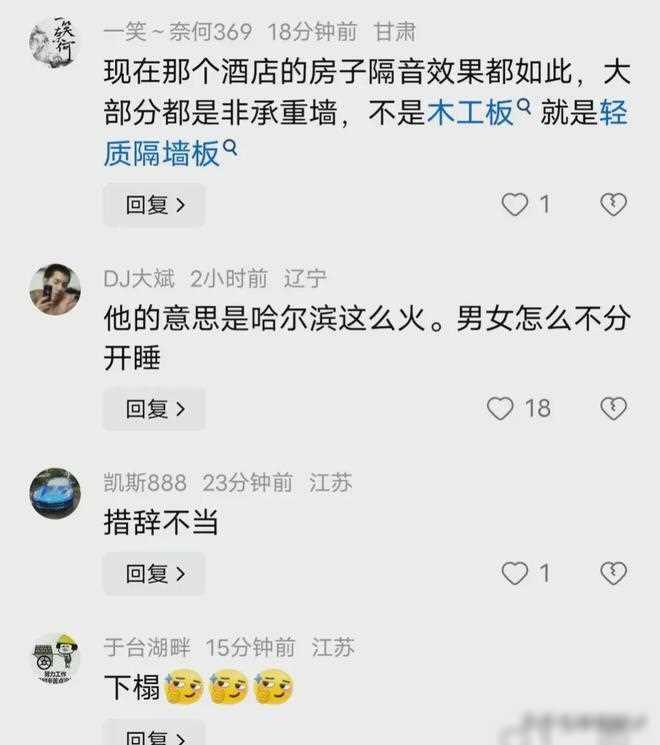660x745 pixels.
Task: Open 凯斯888's profile avatar
Action: tap(54, 493)
